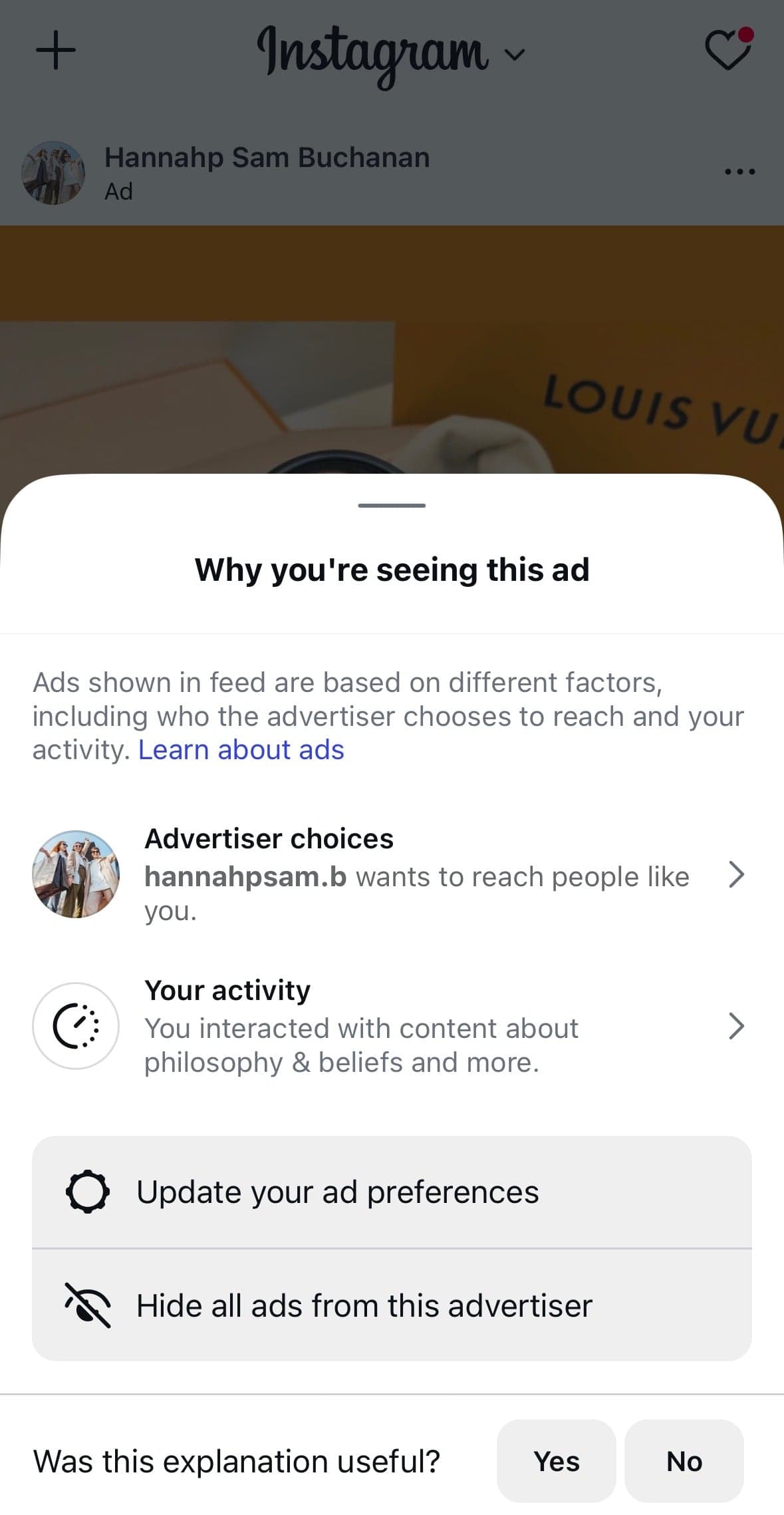784x1515 pixels.
Task: Answer Yes to explanation useful question
Action: coord(556,1461)
